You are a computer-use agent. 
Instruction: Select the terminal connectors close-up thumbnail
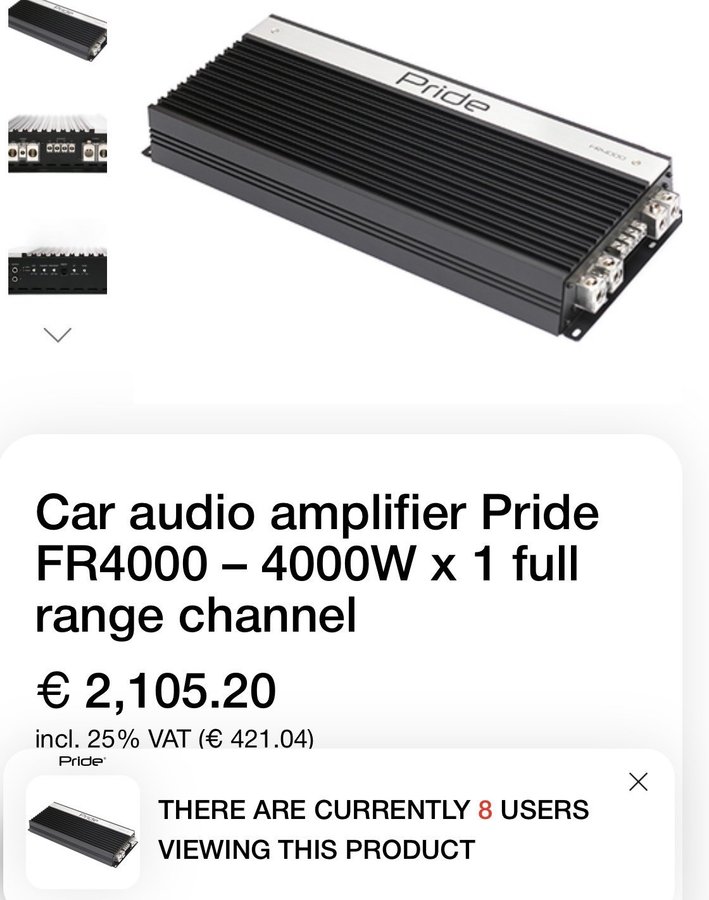coord(57,145)
